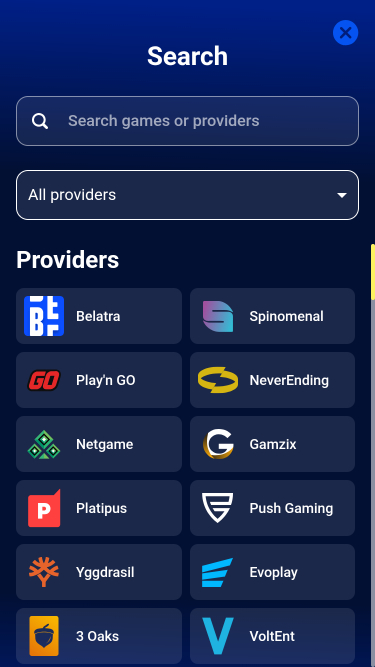Open the Netgame provider
Screen dimensions: 375x667
(99, 444)
